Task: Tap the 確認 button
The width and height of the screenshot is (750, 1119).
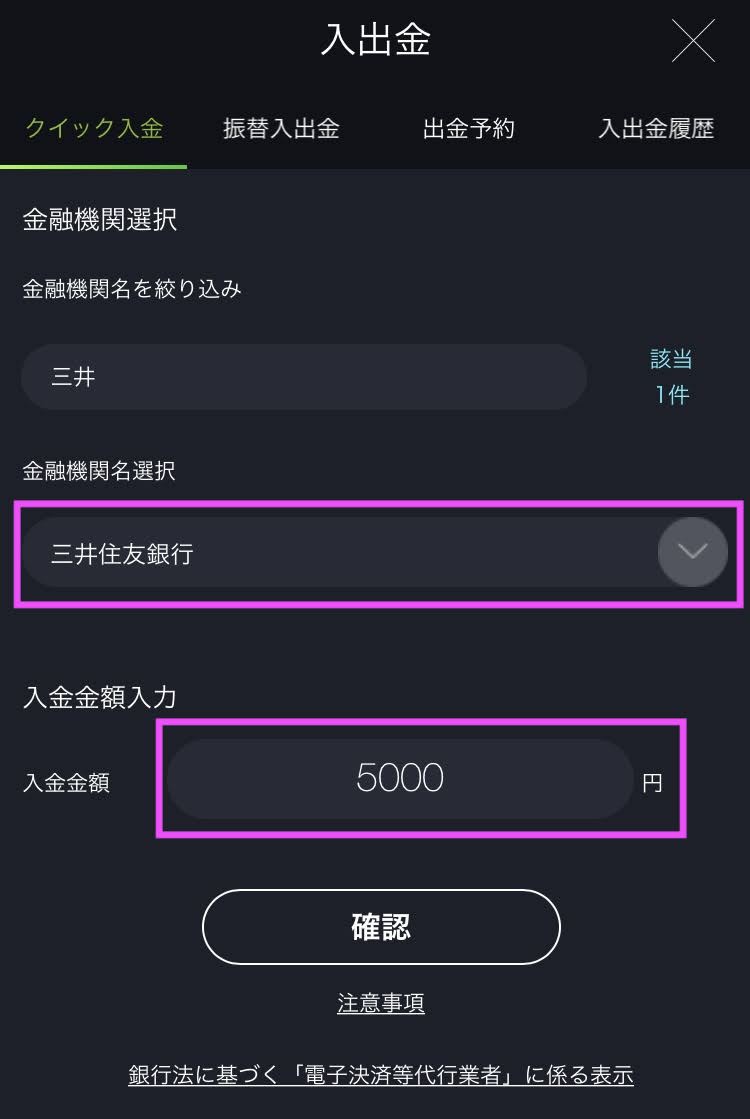Action: coord(381,927)
